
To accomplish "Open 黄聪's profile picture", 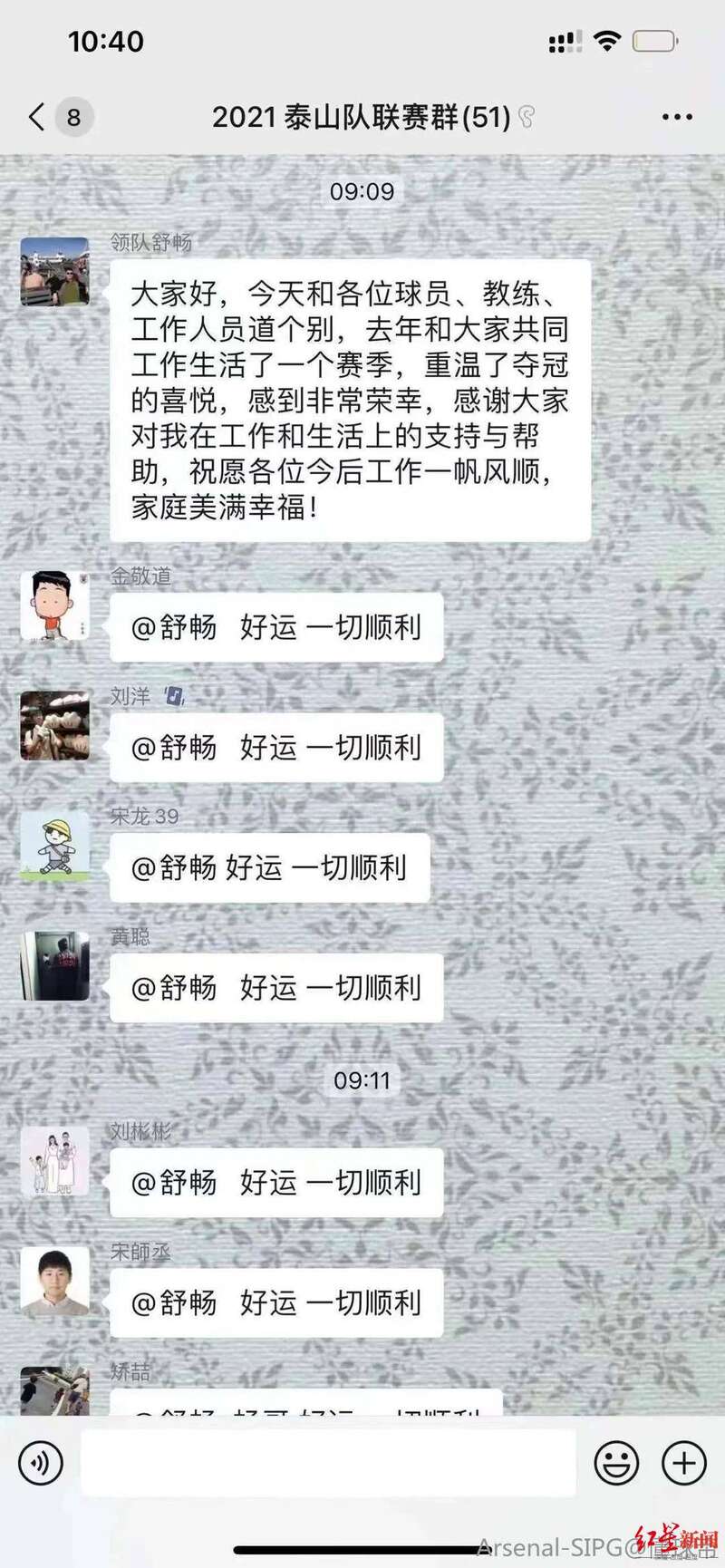I will [x=55, y=966].
